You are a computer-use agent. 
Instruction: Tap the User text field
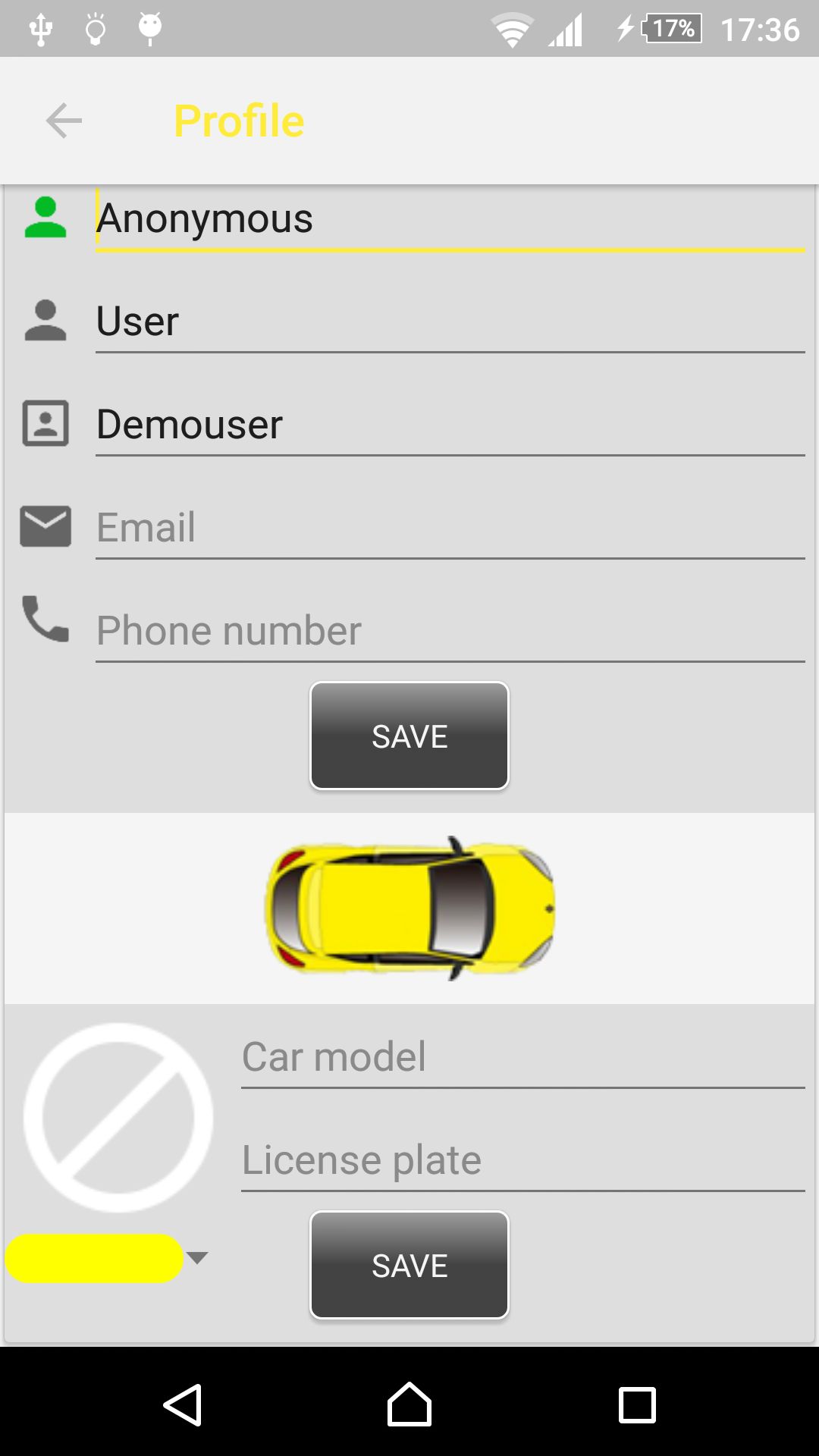tap(449, 322)
